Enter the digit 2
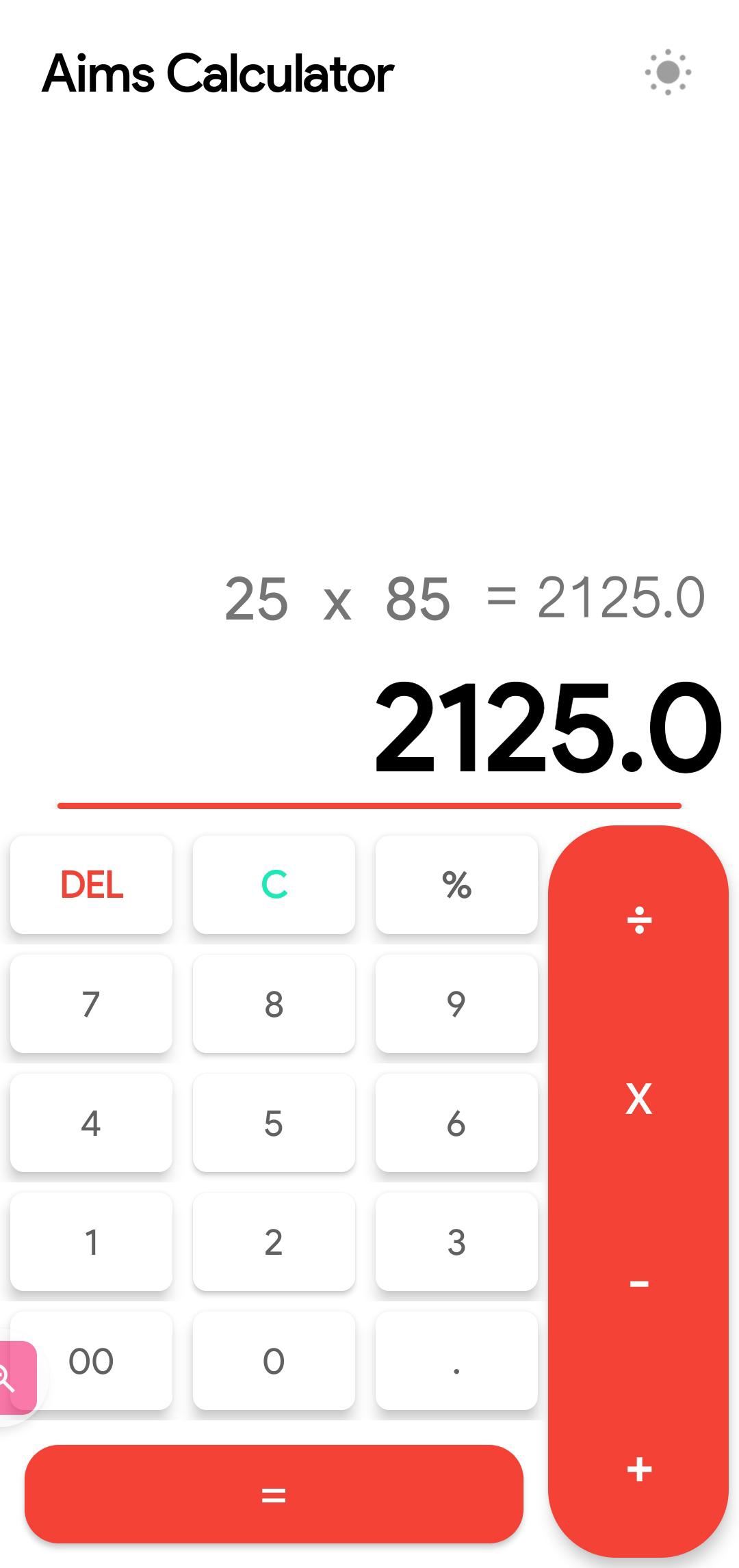The height and width of the screenshot is (1568, 739). click(x=274, y=1241)
